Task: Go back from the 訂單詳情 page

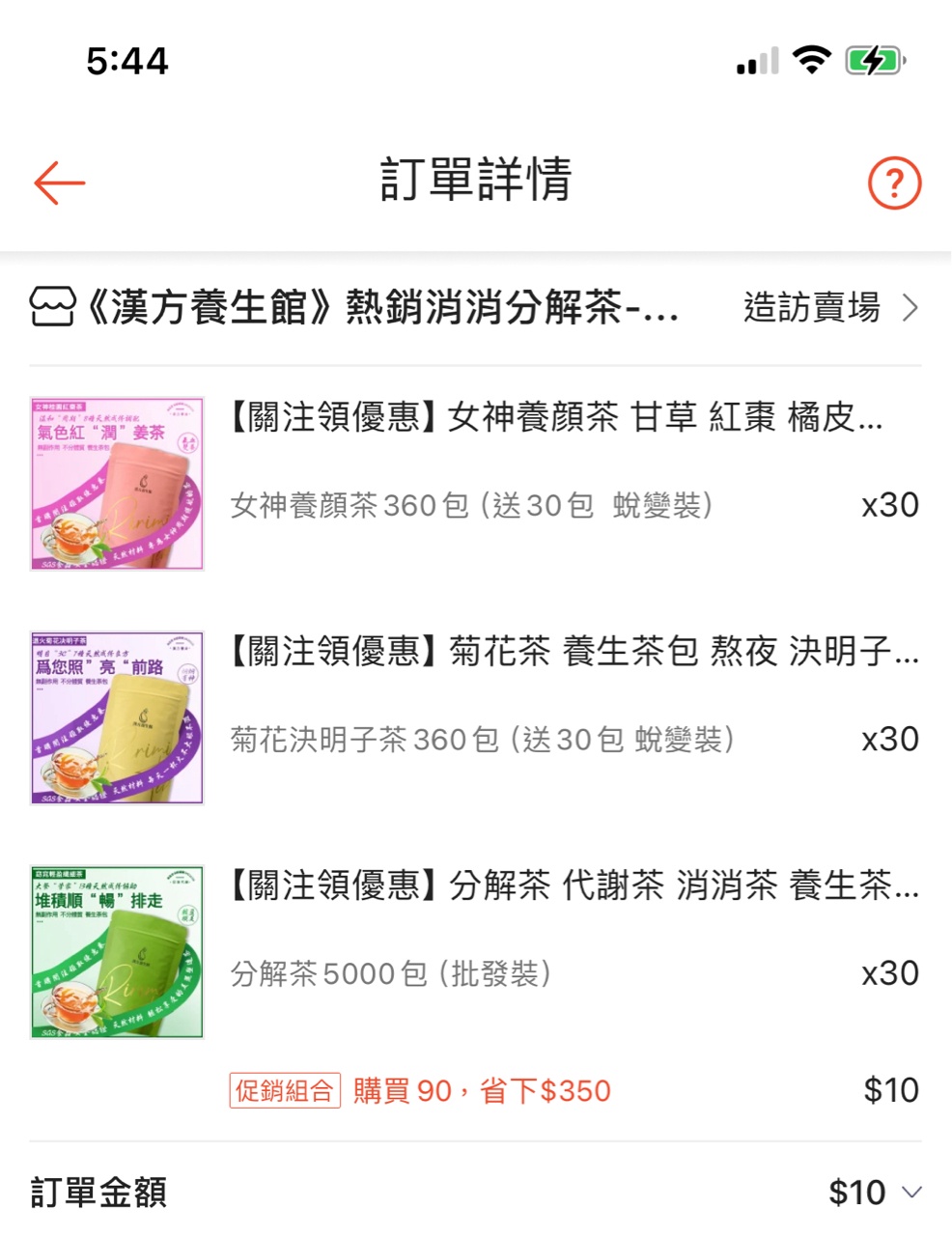Action: [60, 183]
